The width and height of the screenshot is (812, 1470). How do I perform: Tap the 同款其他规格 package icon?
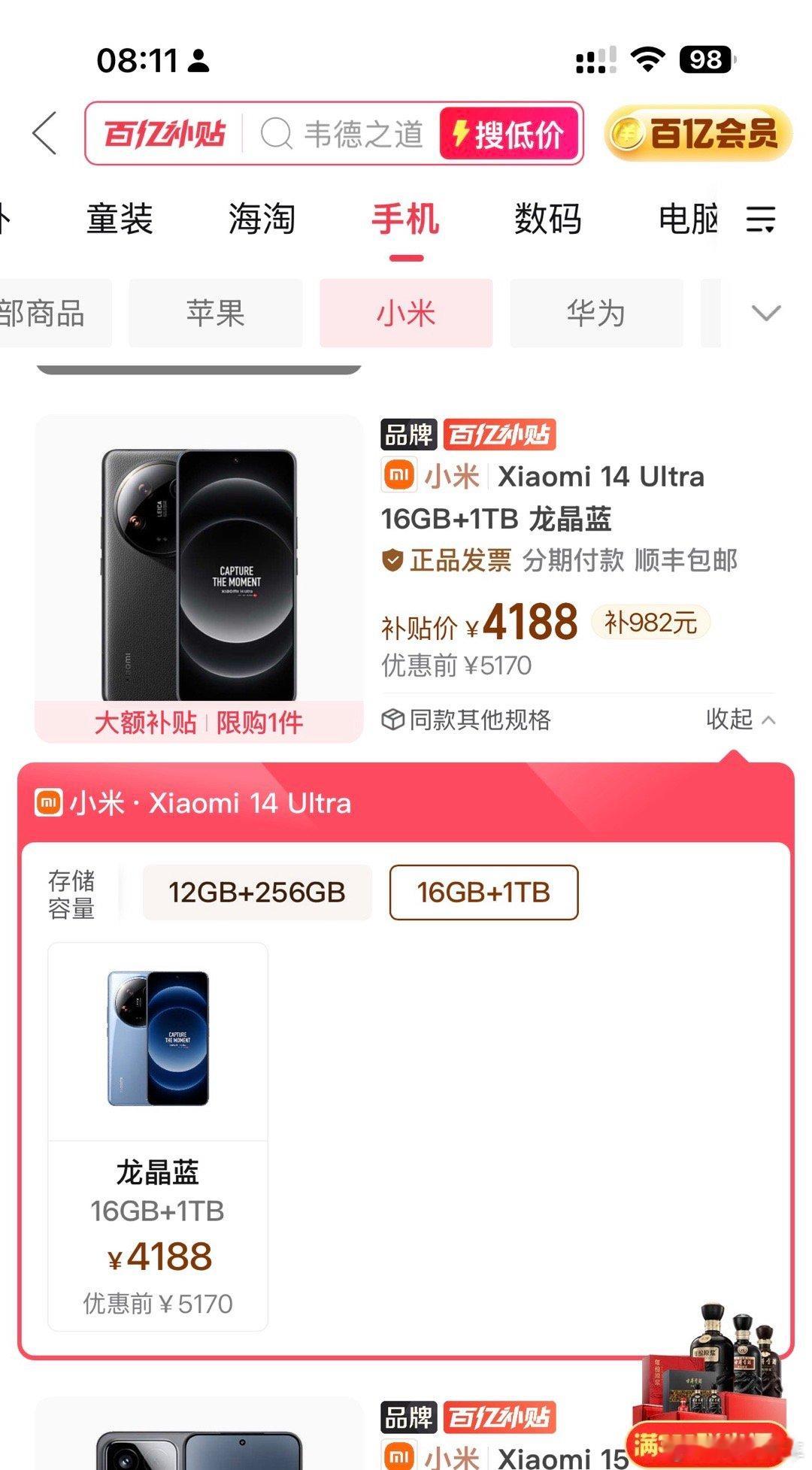coord(392,720)
